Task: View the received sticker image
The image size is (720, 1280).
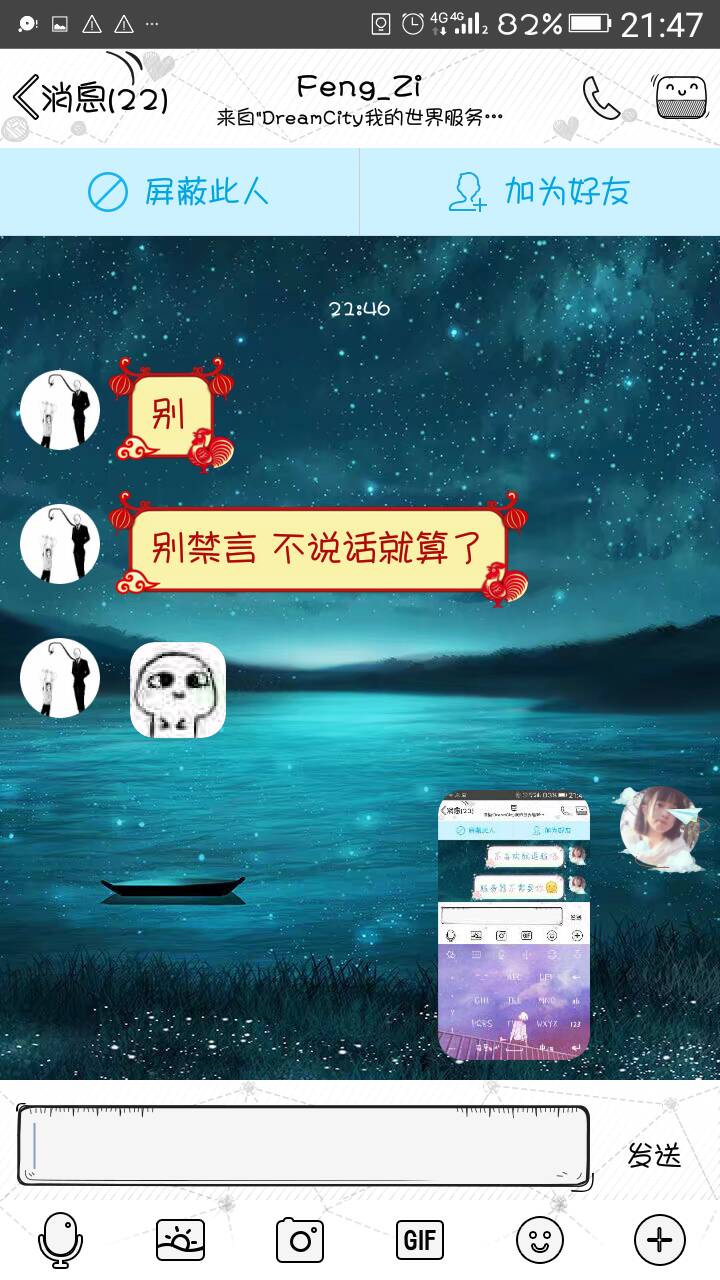Action: point(178,690)
